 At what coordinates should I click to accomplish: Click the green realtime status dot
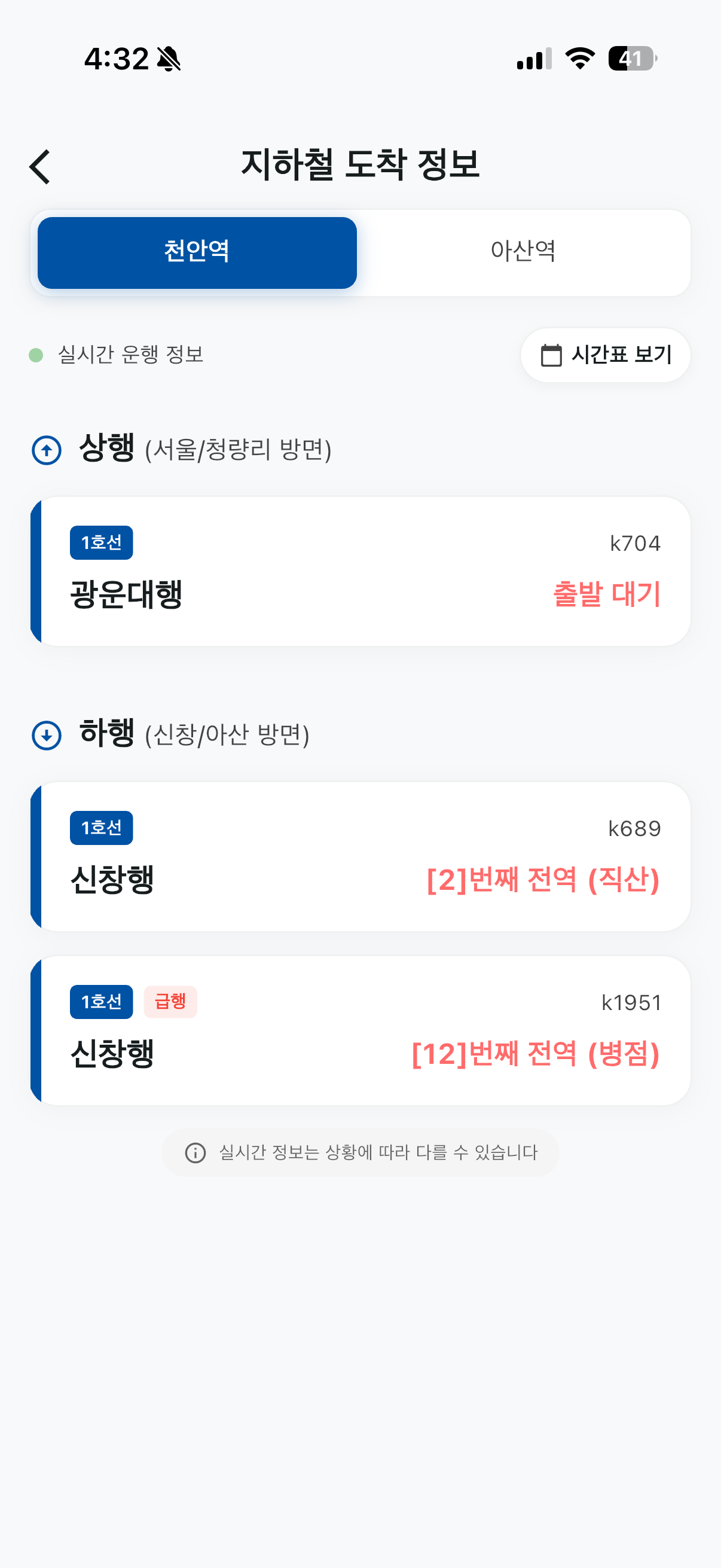tap(36, 354)
